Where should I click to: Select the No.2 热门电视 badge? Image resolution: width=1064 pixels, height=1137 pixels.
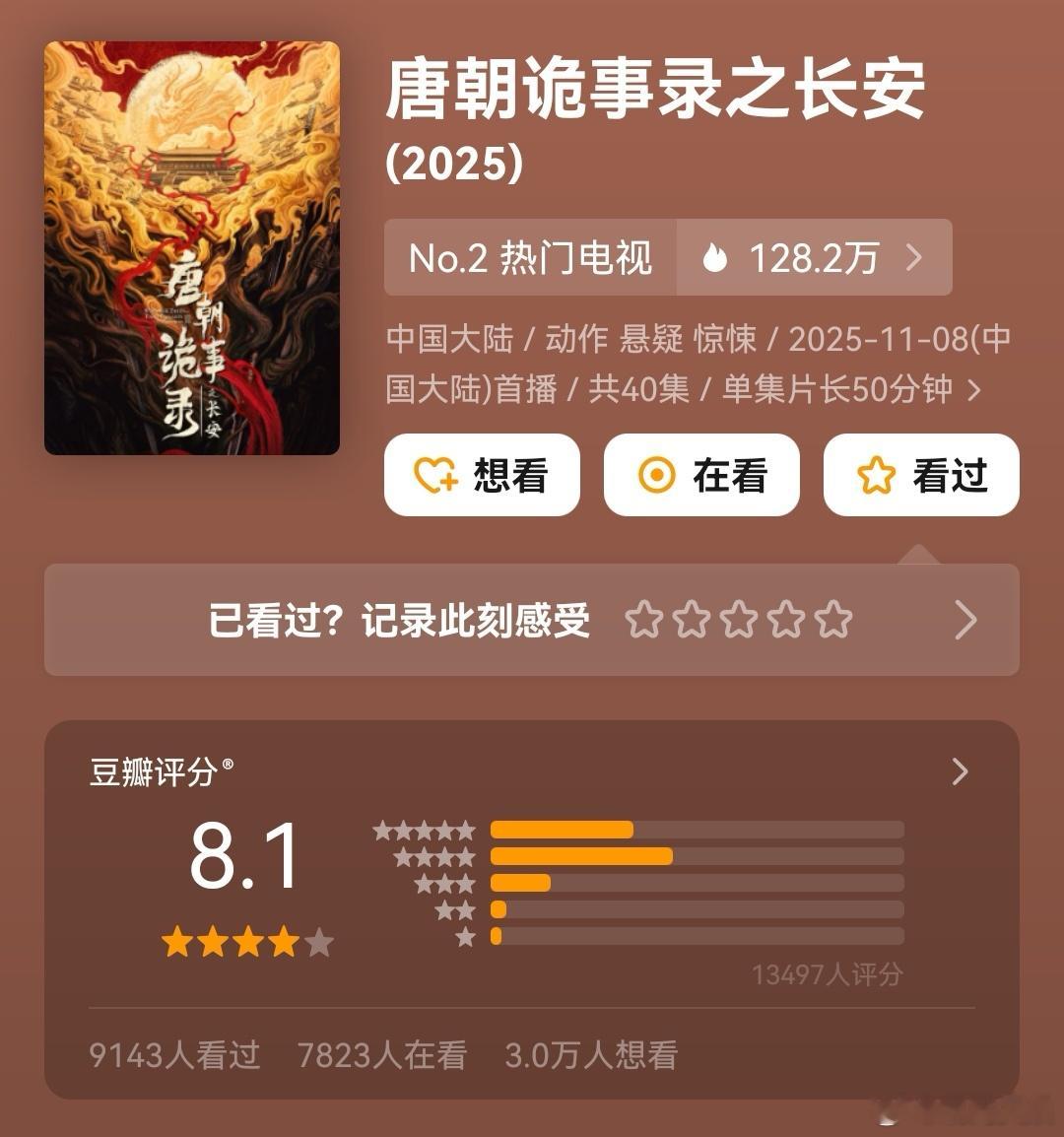pyautogui.click(x=530, y=258)
